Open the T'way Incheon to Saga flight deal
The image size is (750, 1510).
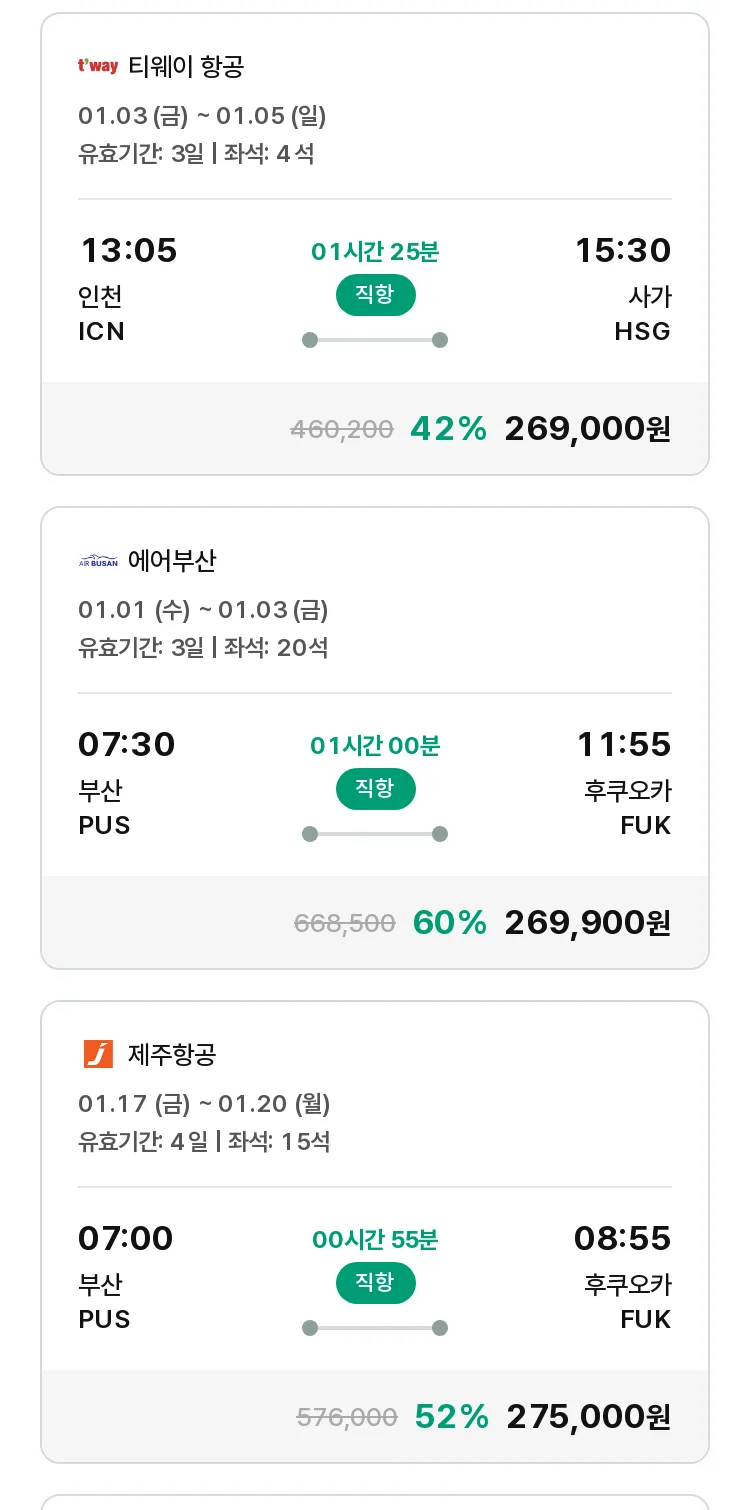(x=375, y=244)
